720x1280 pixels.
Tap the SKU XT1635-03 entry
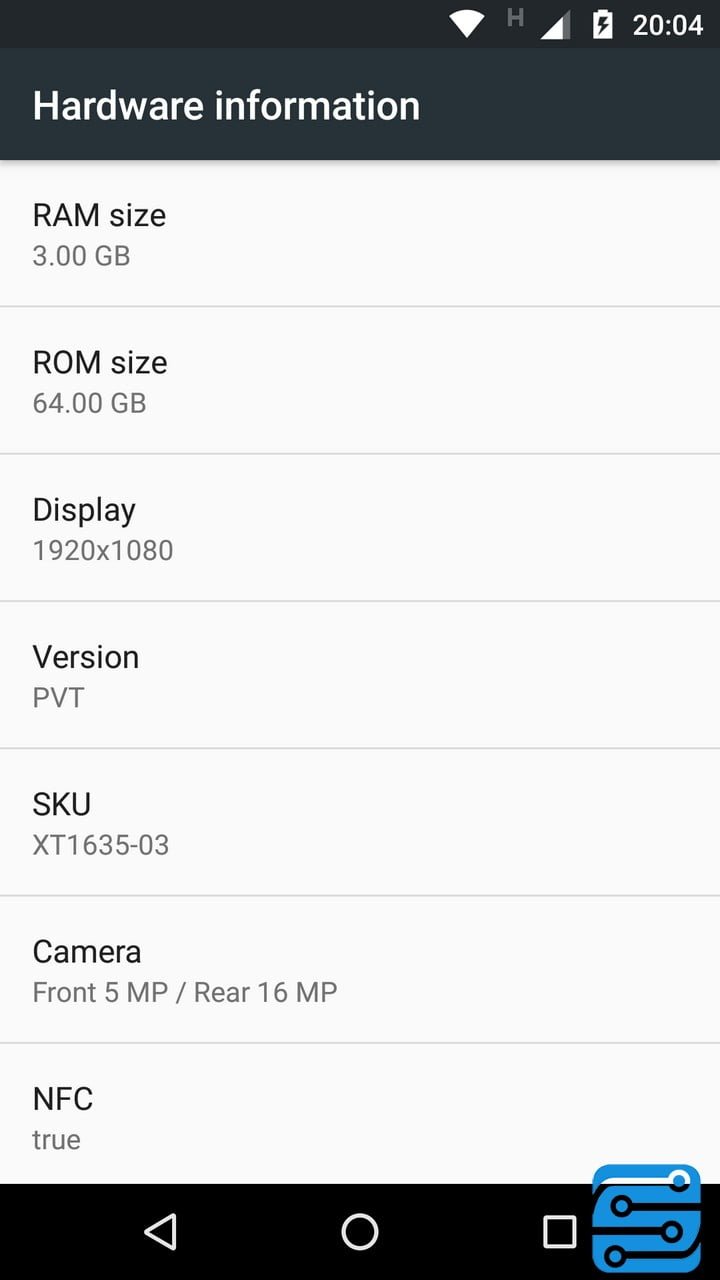pyautogui.click(x=360, y=821)
